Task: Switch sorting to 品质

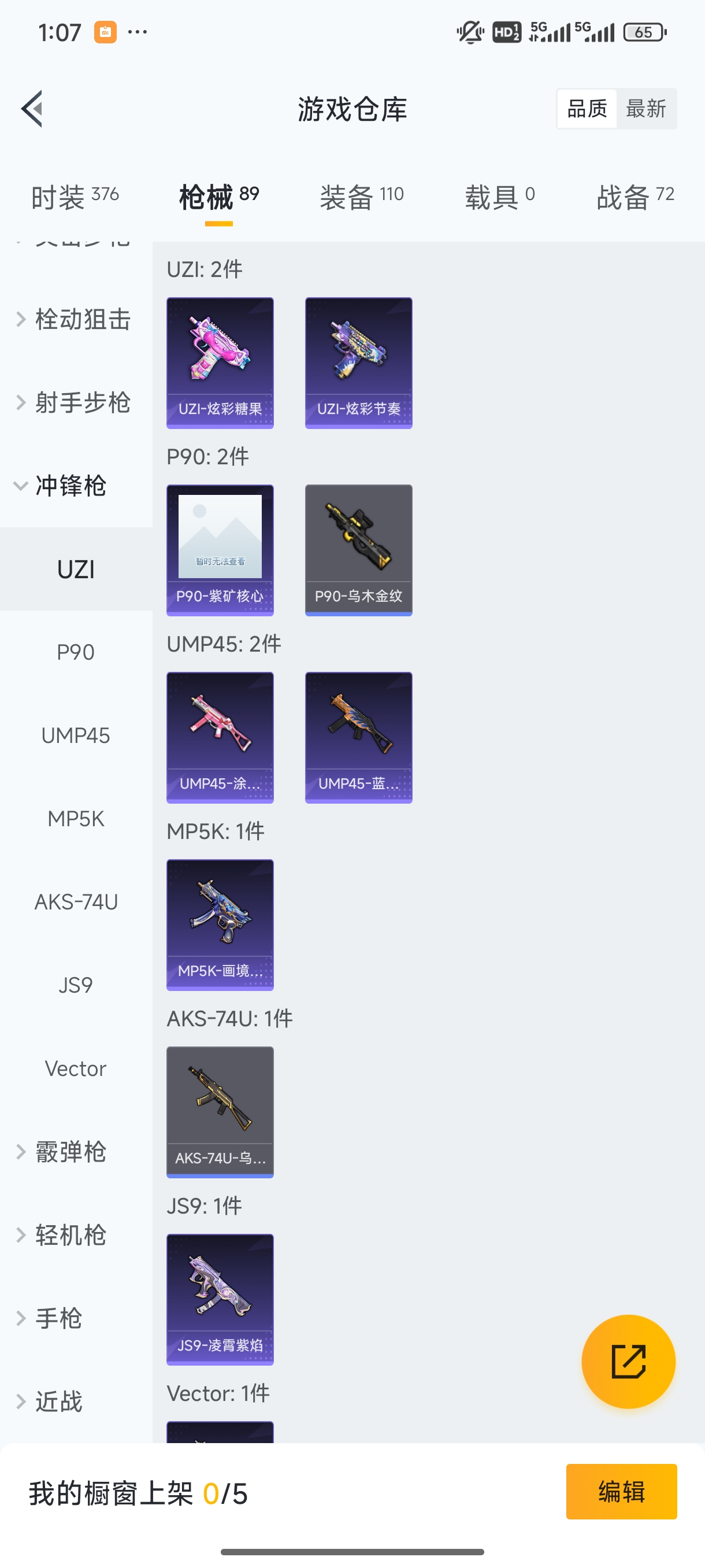Action: coord(586,108)
